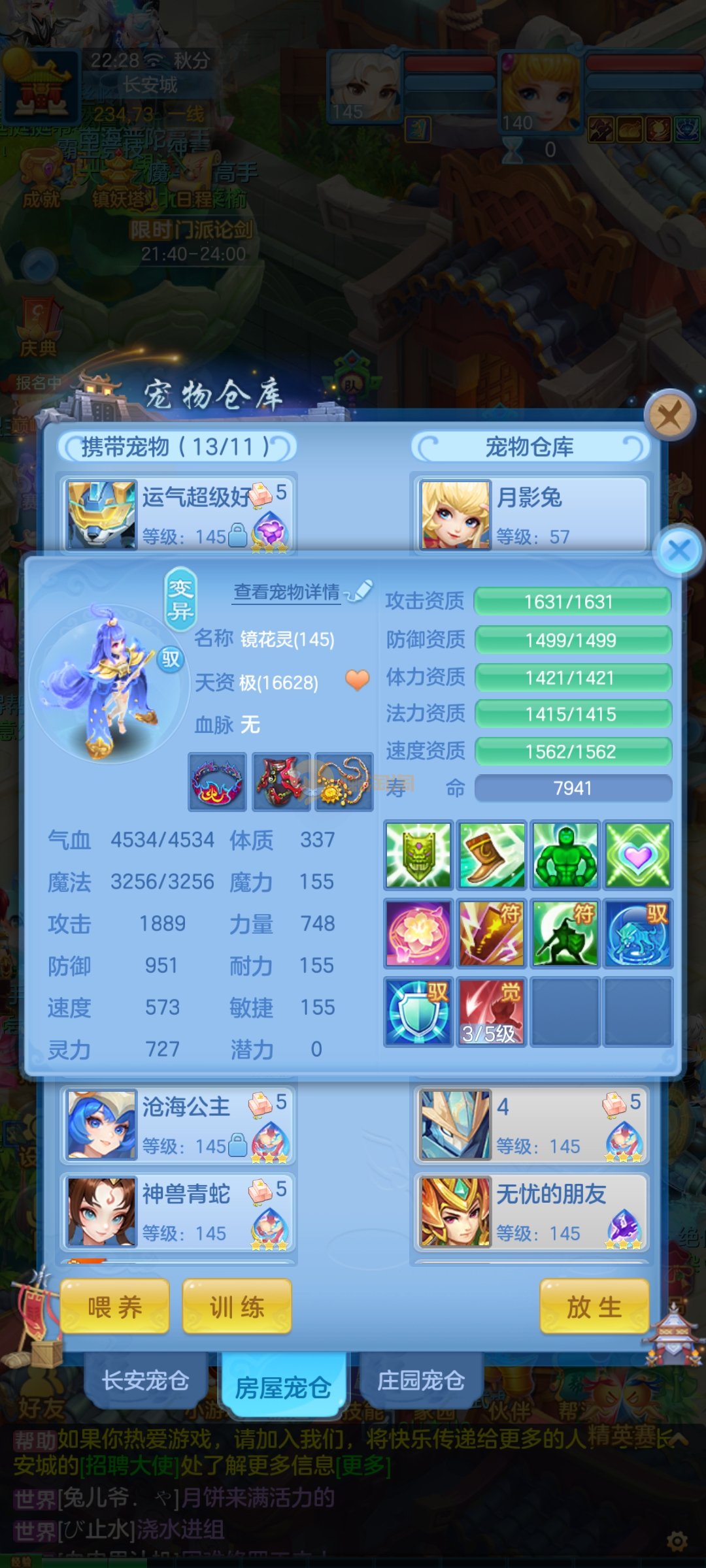706x1568 pixels.
Task: Tap the 喂养 button
Action: pyautogui.click(x=115, y=1307)
